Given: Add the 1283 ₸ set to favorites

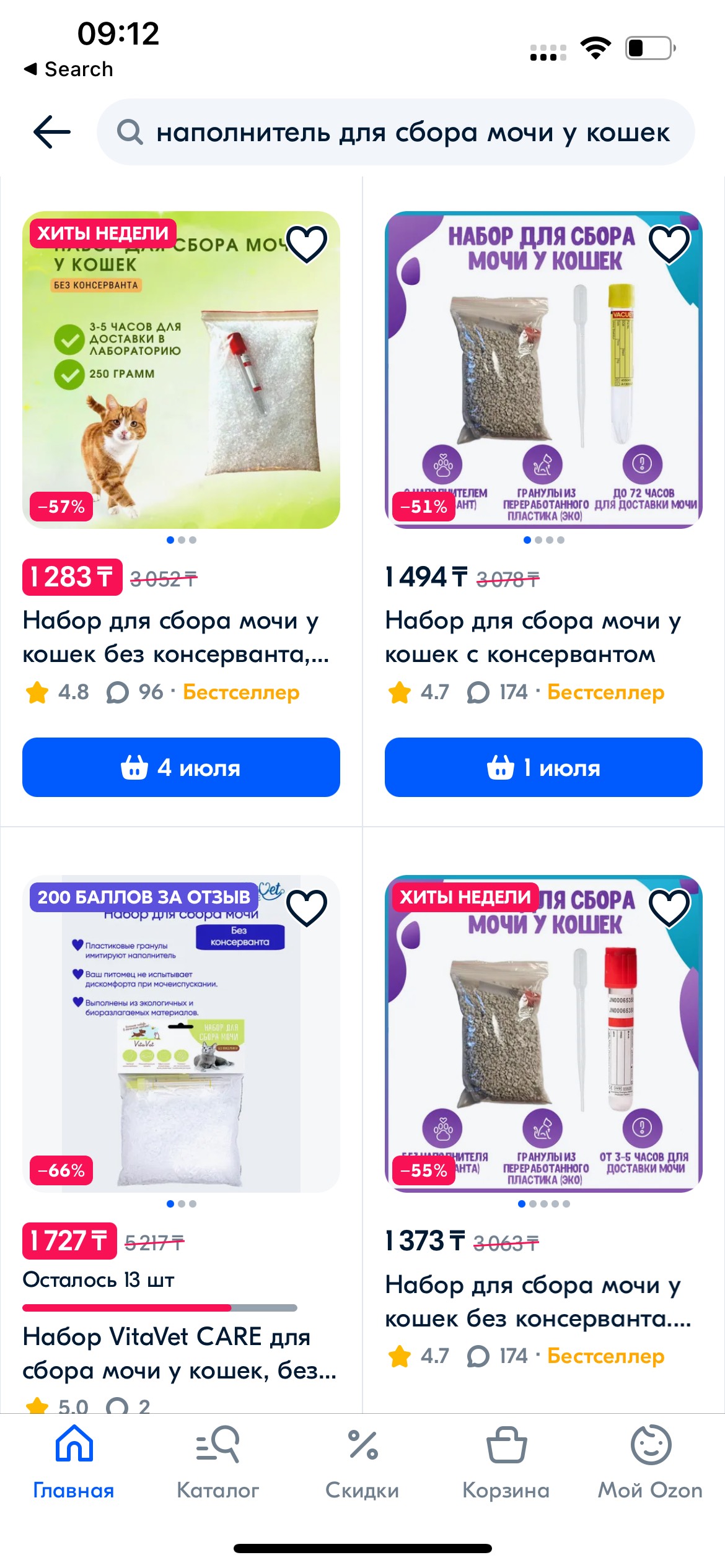Looking at the screenshot, I should [307, 244].
